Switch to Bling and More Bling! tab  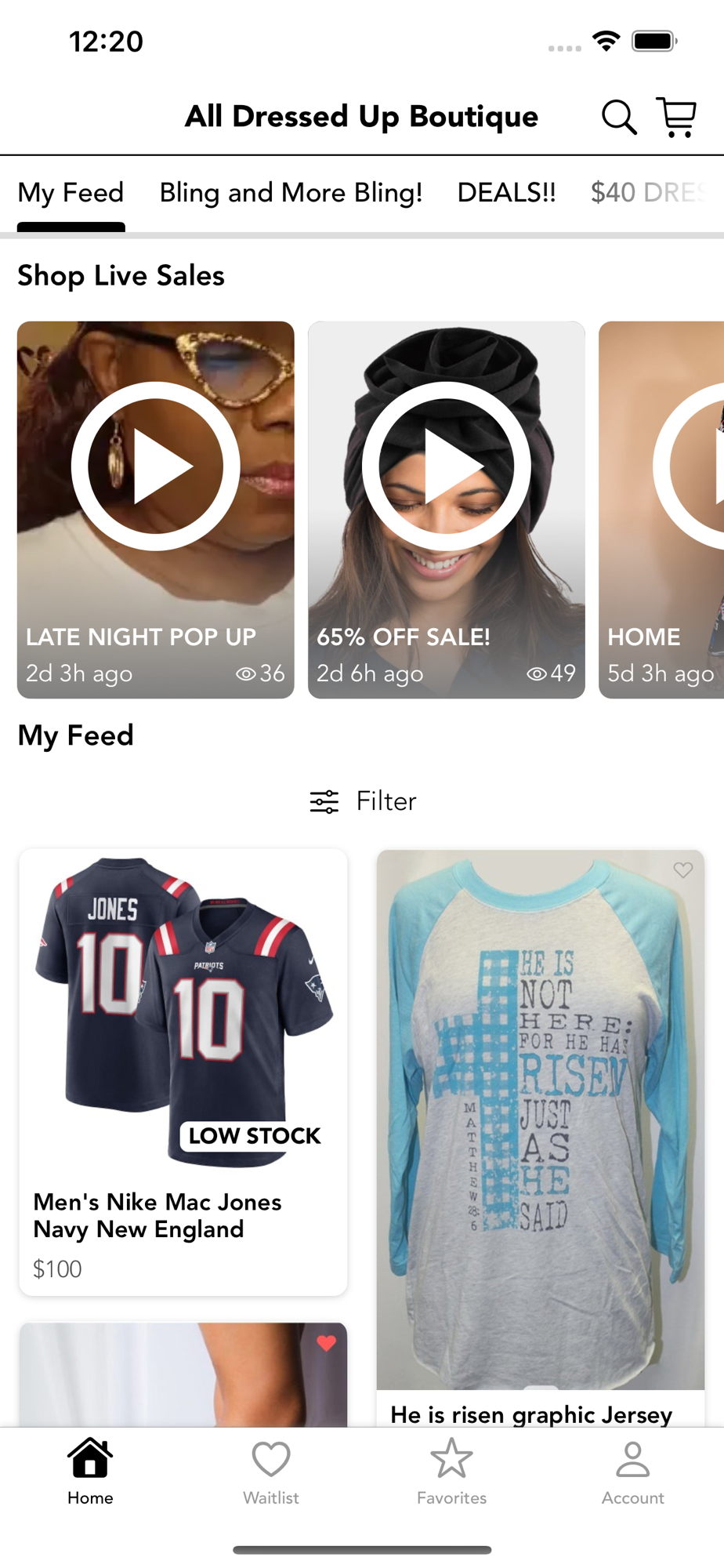tap(291, 193)
